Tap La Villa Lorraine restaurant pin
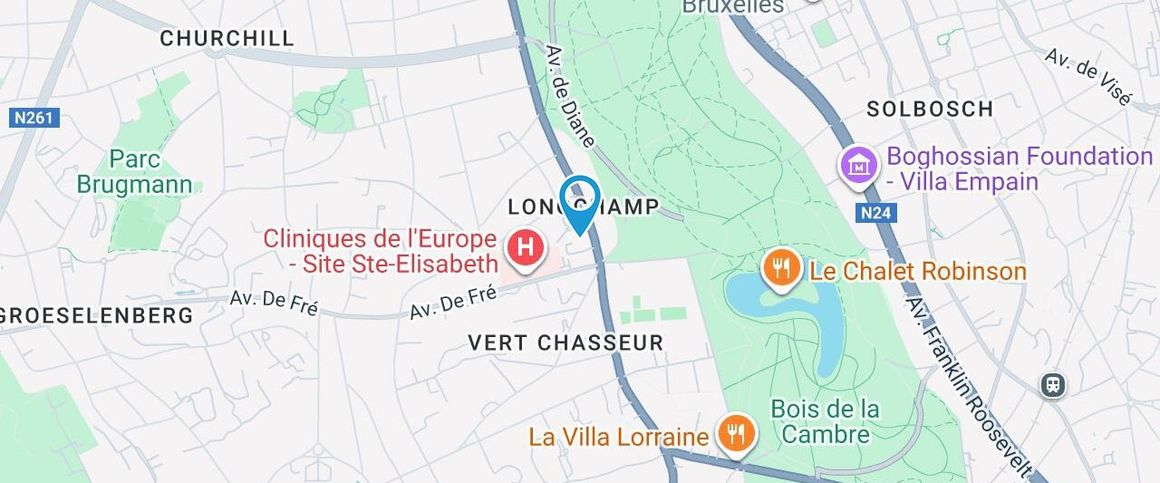 tap(737, 434)
